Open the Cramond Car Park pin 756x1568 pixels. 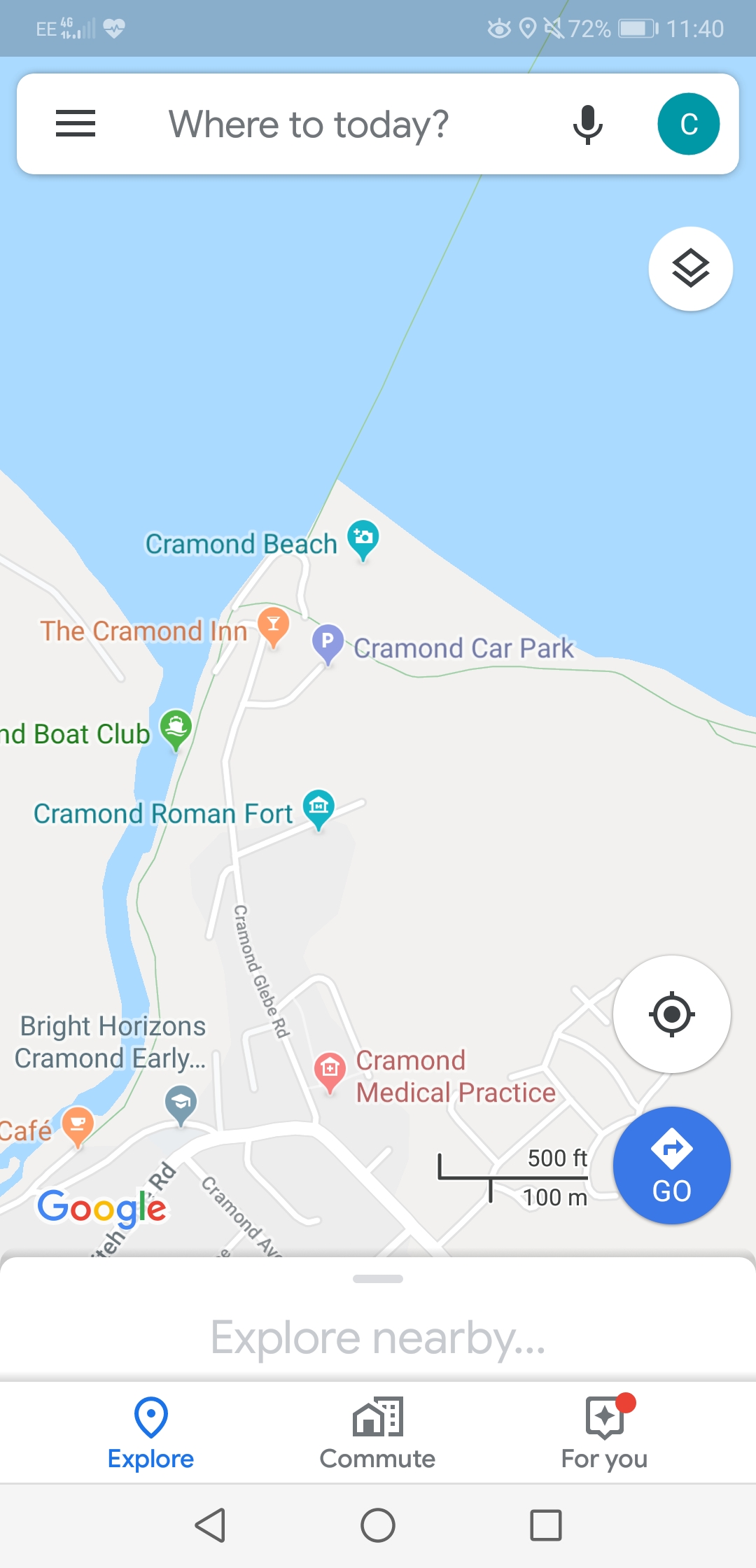pos(327,643)
